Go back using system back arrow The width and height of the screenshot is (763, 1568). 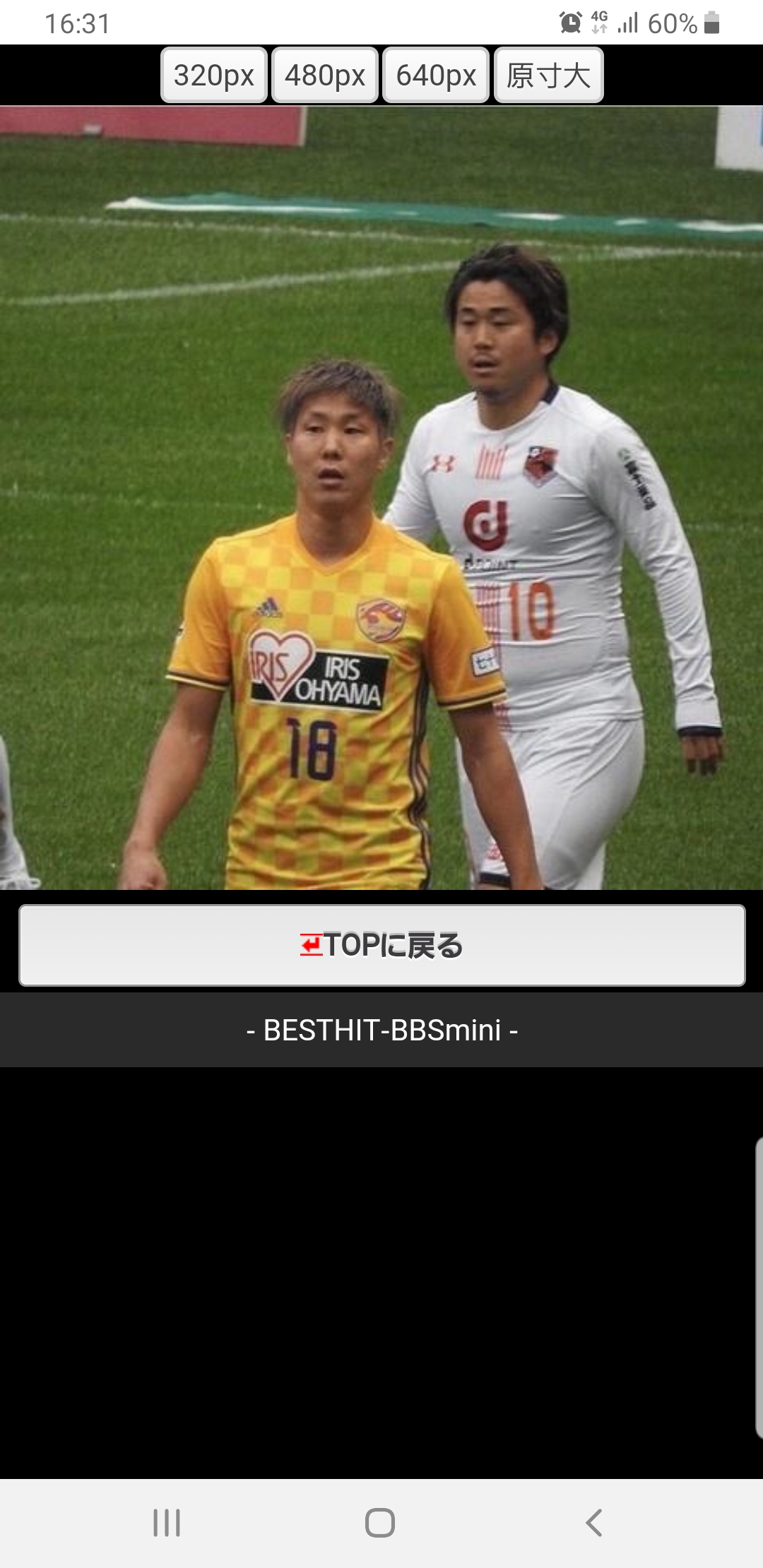[x=594, y=1523]
